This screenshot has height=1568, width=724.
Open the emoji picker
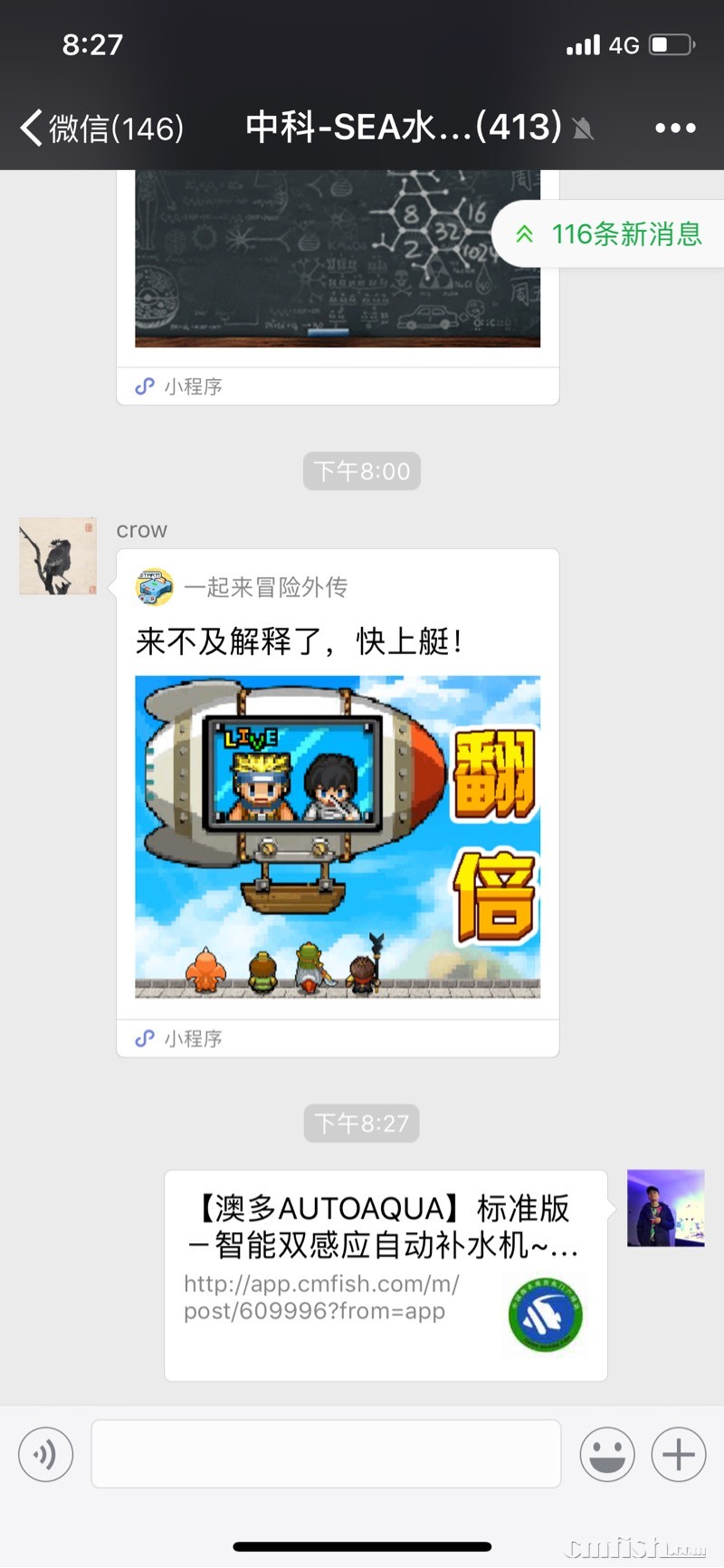click(x=606, y=1454)
